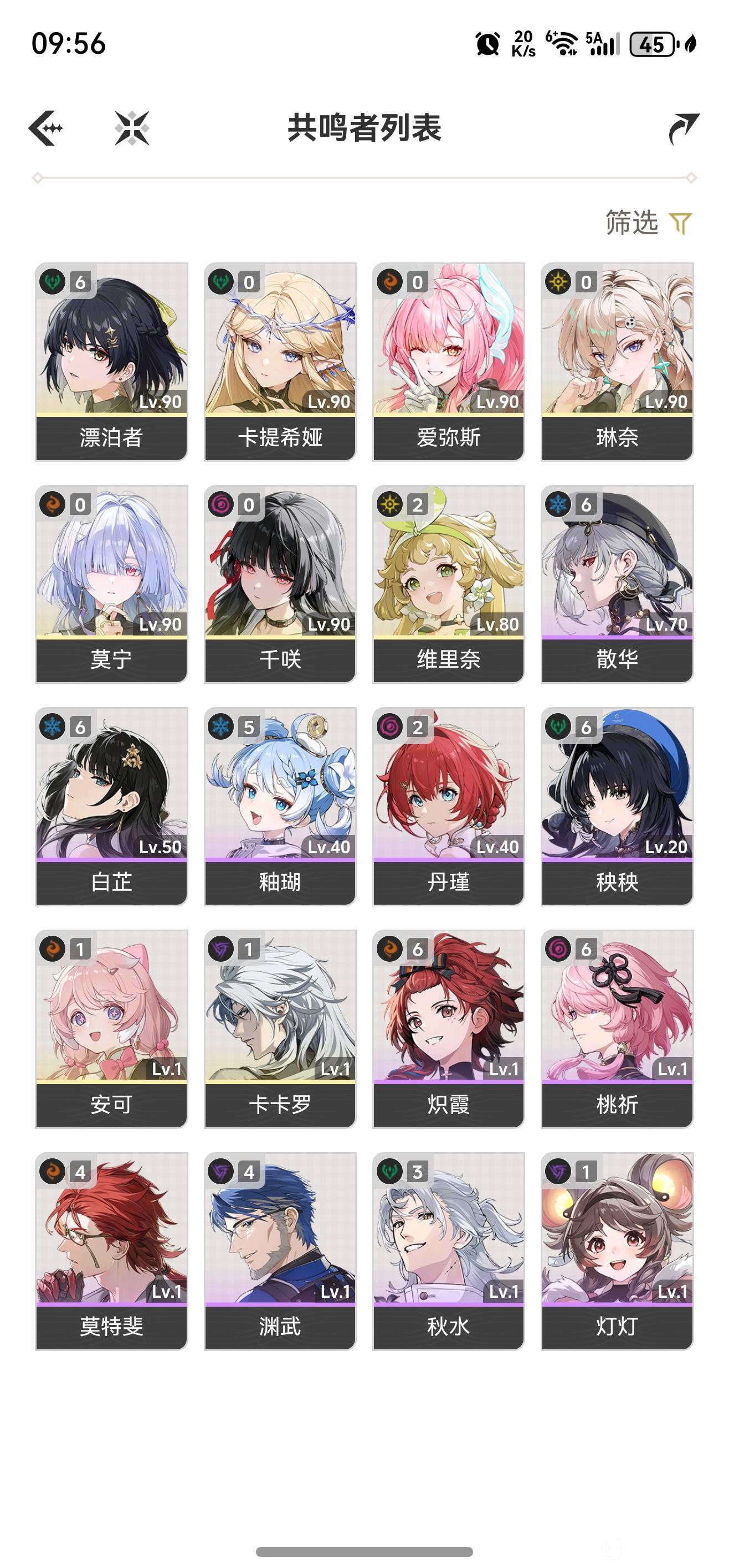Open the 灯灯 resonator card
The image size is (729, 1568).
pyautogui.click(x=617, y=1251)
